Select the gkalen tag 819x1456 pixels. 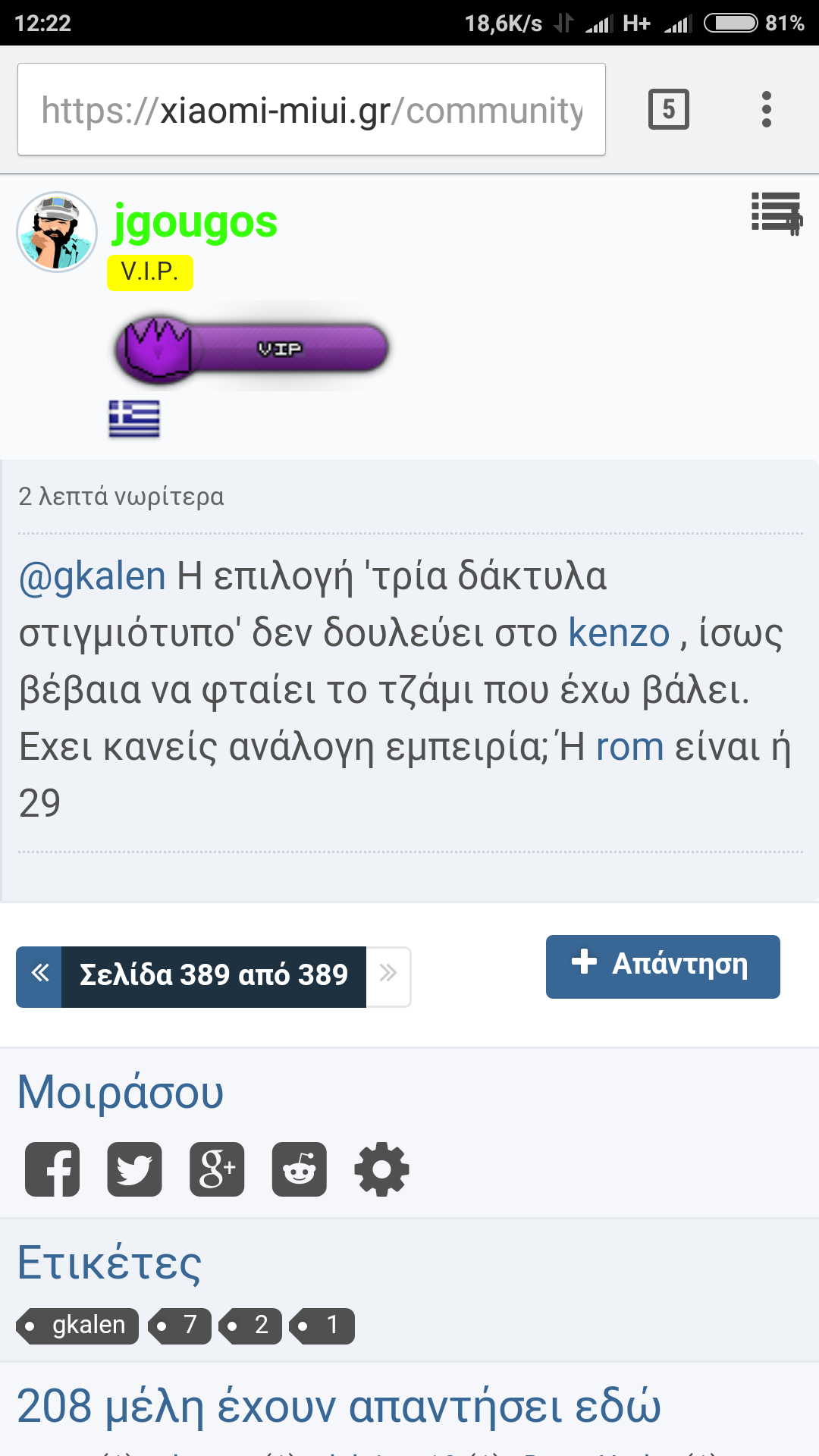click(x=78, y=1326)
